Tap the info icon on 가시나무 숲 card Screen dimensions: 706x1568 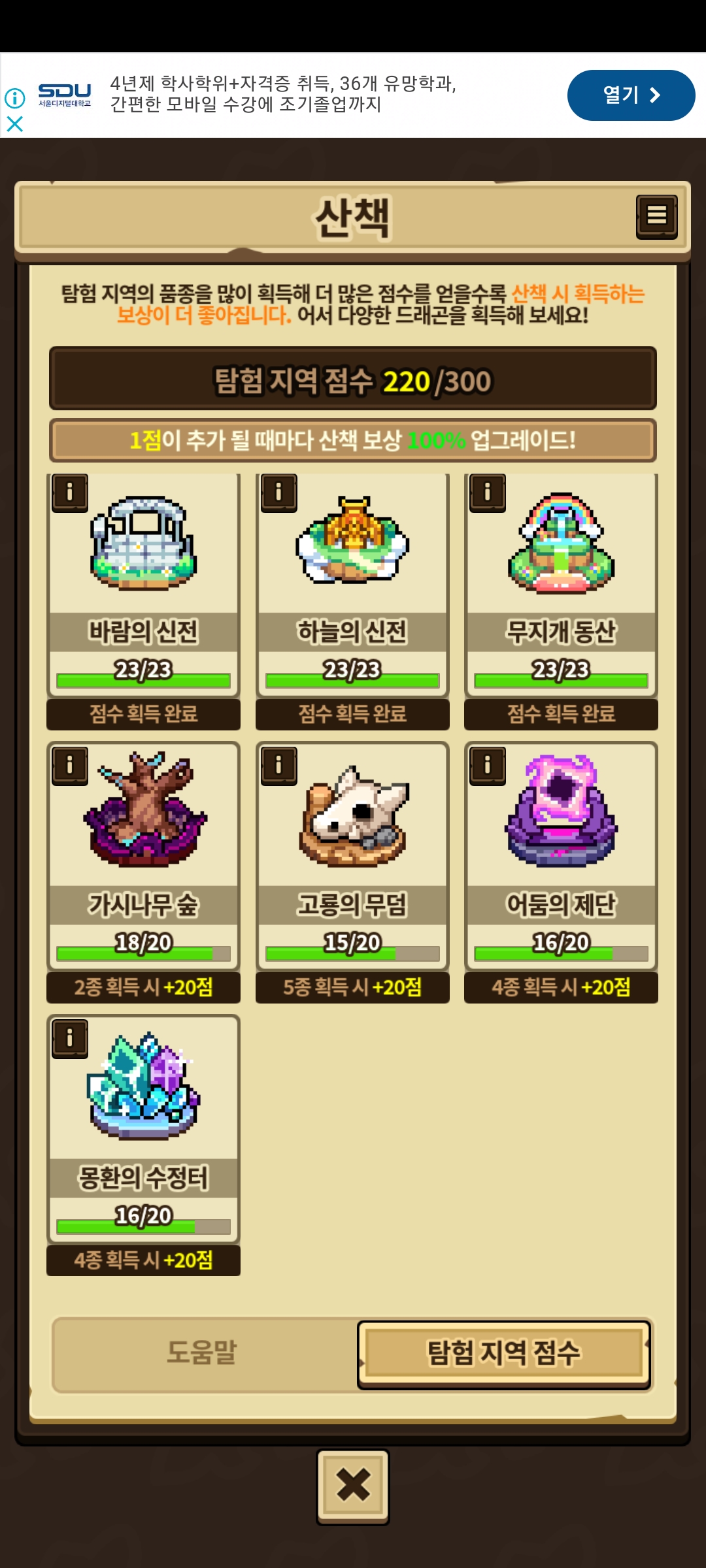click(70, 765)
